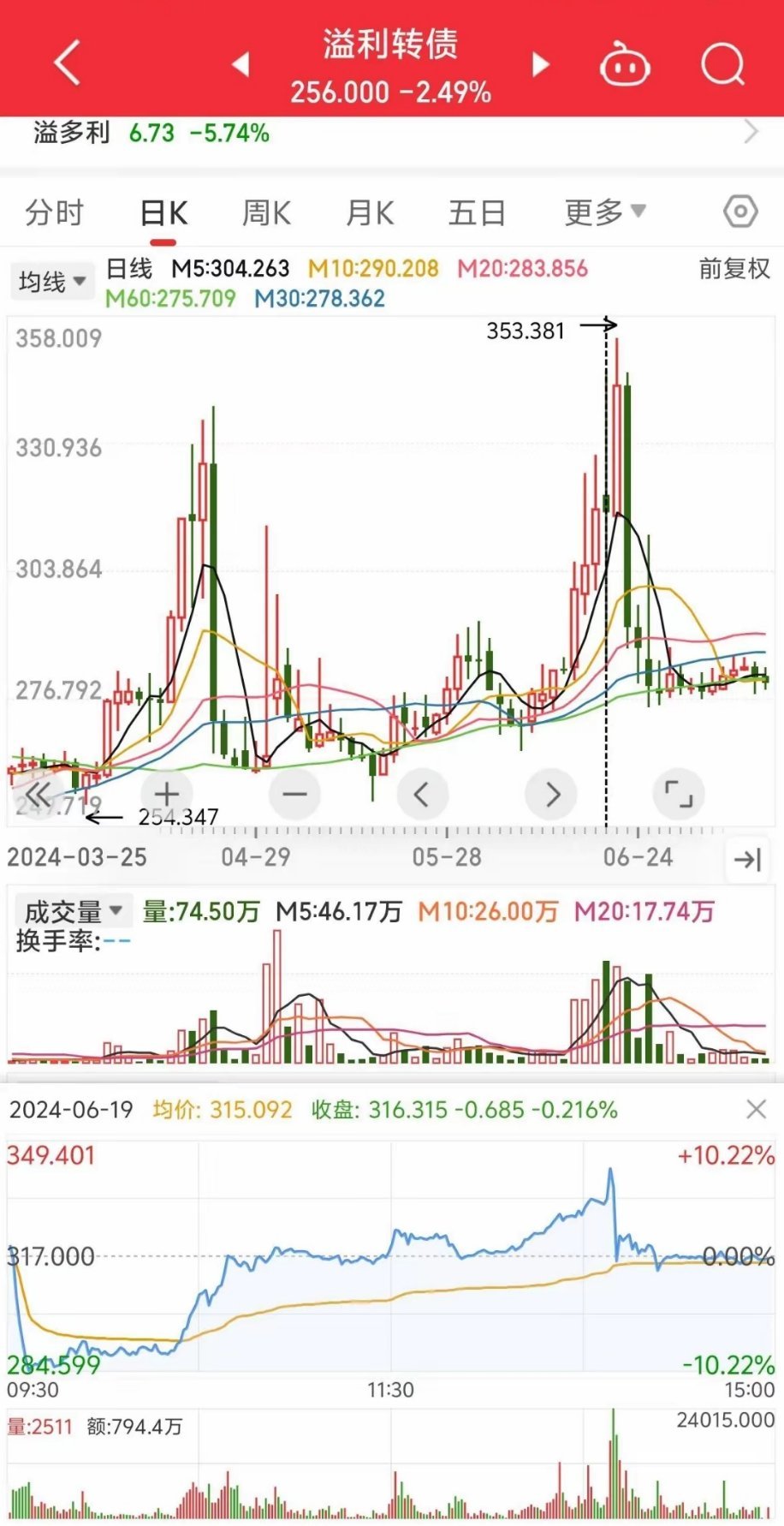Open search from the top bar
Viewport: 784px width, 1526px height.
point(723,64)
